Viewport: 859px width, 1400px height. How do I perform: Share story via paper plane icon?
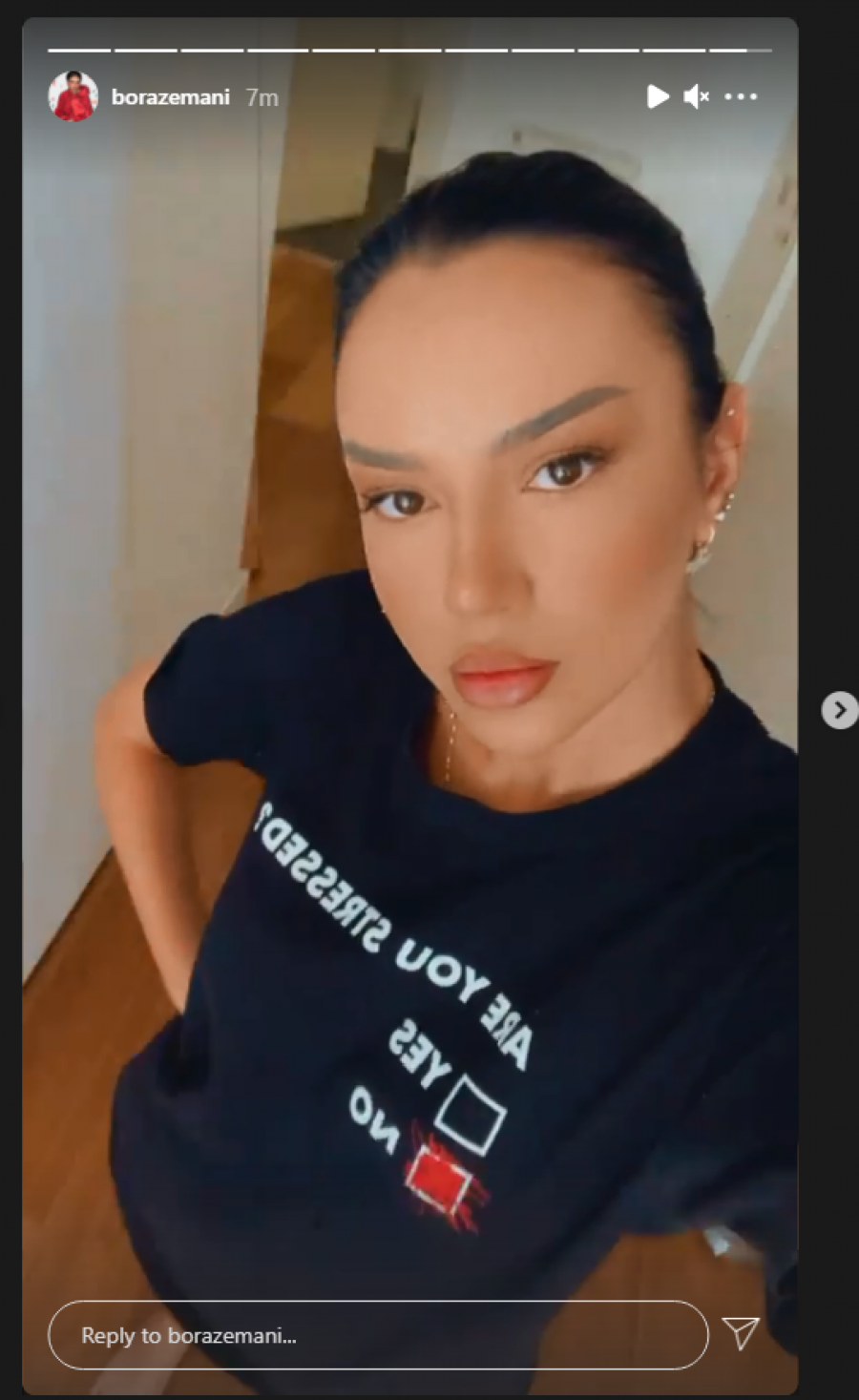tap(741, 1334)
